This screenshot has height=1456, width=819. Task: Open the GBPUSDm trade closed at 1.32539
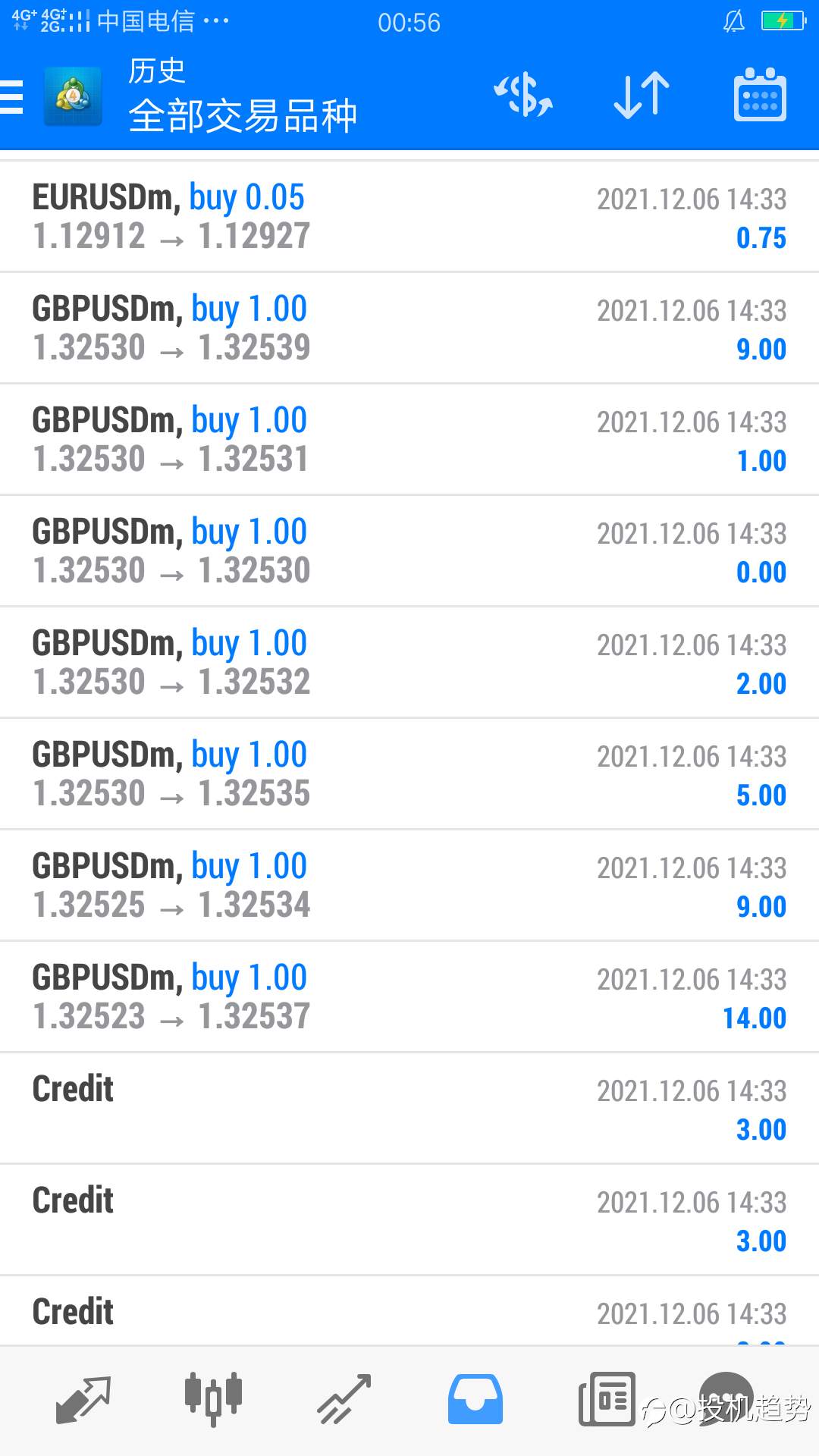point(409,328)
